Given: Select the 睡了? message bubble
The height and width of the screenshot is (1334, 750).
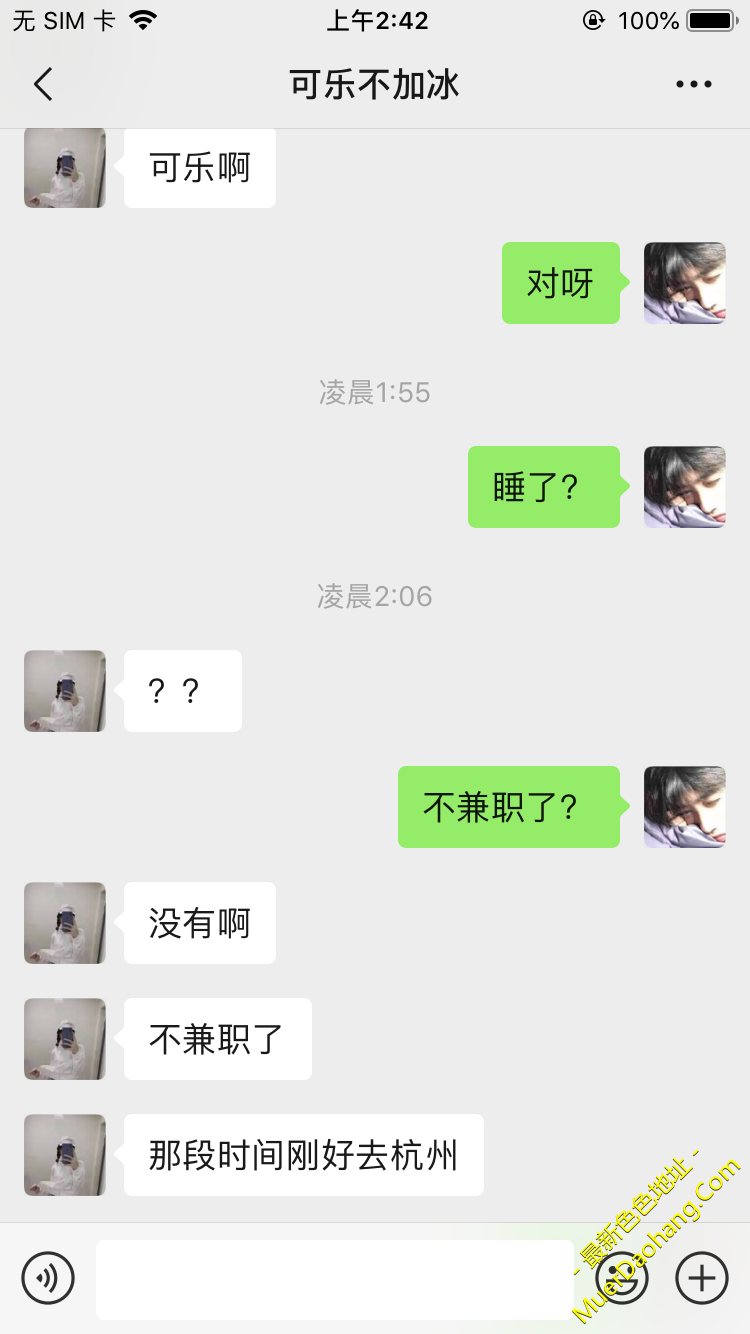Looking at the screenshot, I should [544, 487].
